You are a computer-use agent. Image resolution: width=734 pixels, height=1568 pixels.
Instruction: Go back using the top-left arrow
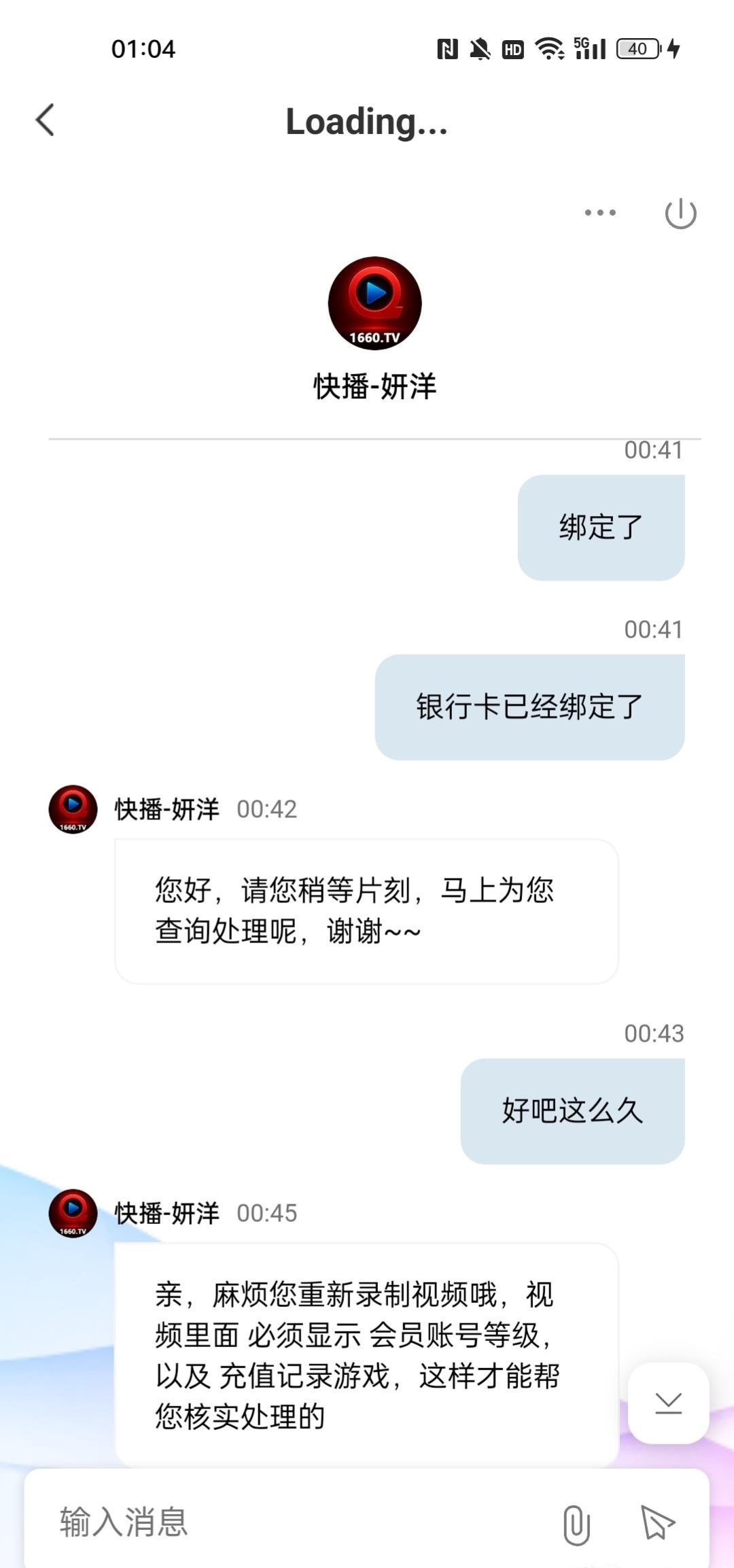(45, 120)
